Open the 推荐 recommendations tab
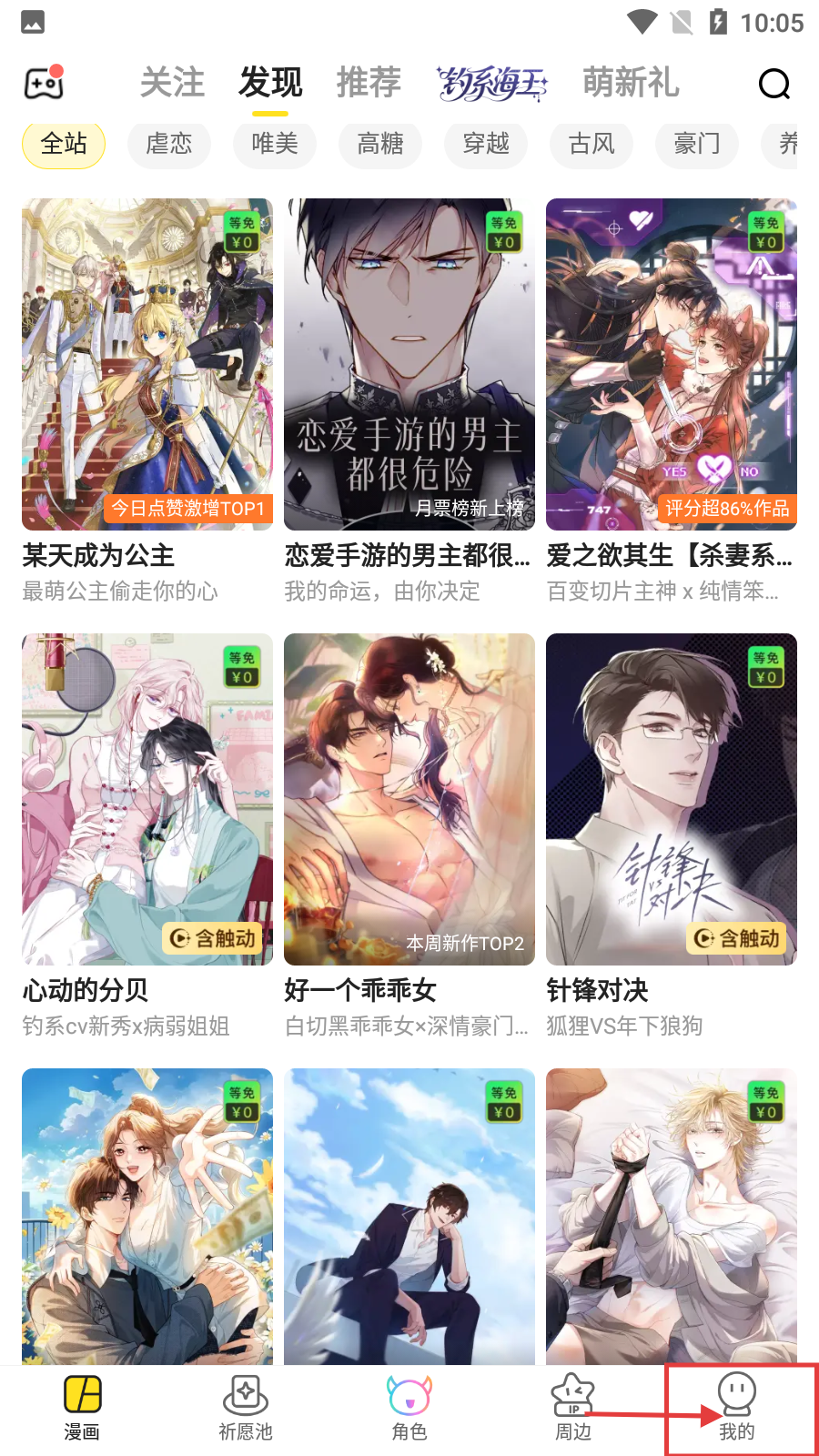819x1456 pixels. pyautogui.click(x=369, y=83)
